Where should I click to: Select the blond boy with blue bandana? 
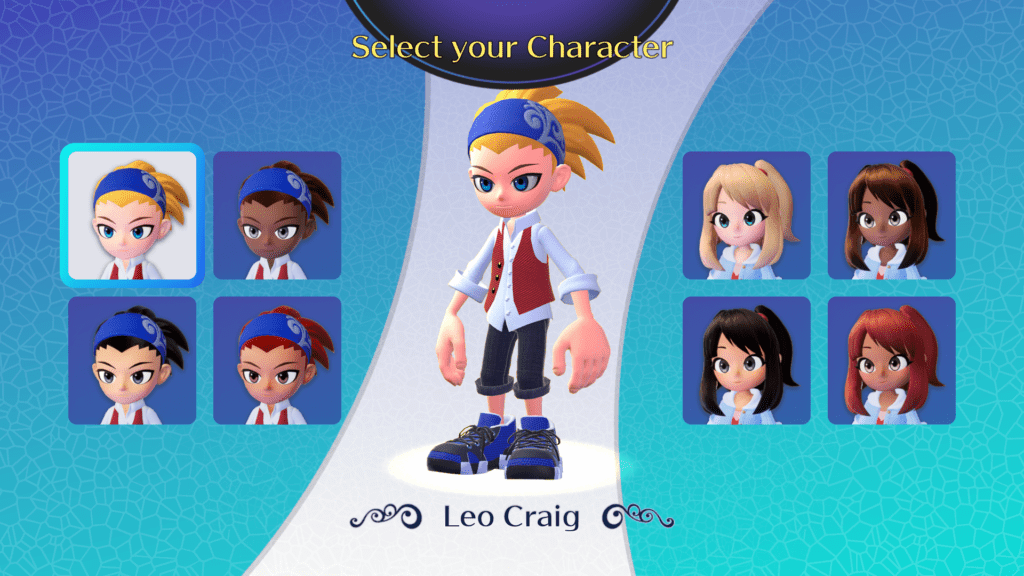click(132, 215)
